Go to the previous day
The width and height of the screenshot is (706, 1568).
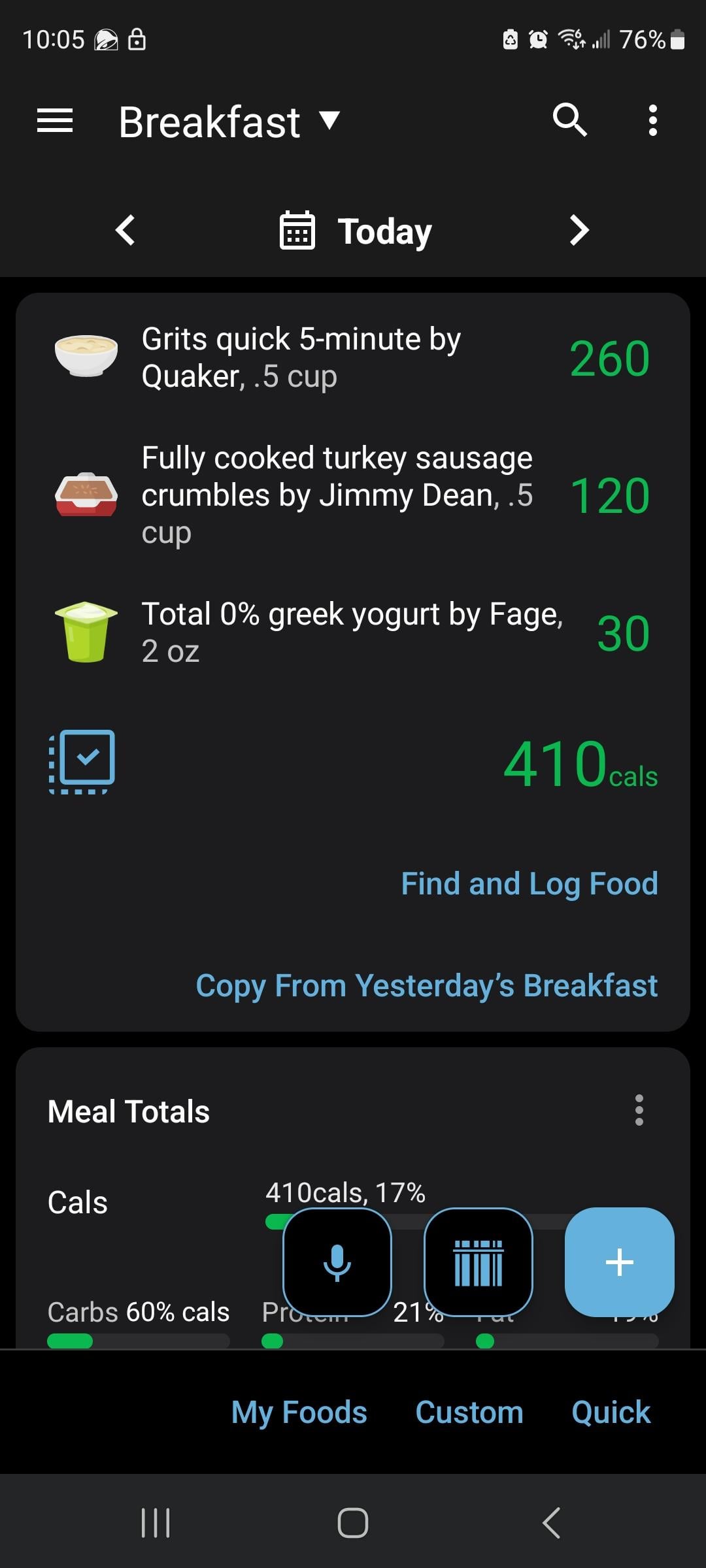[x=125, y=231]
